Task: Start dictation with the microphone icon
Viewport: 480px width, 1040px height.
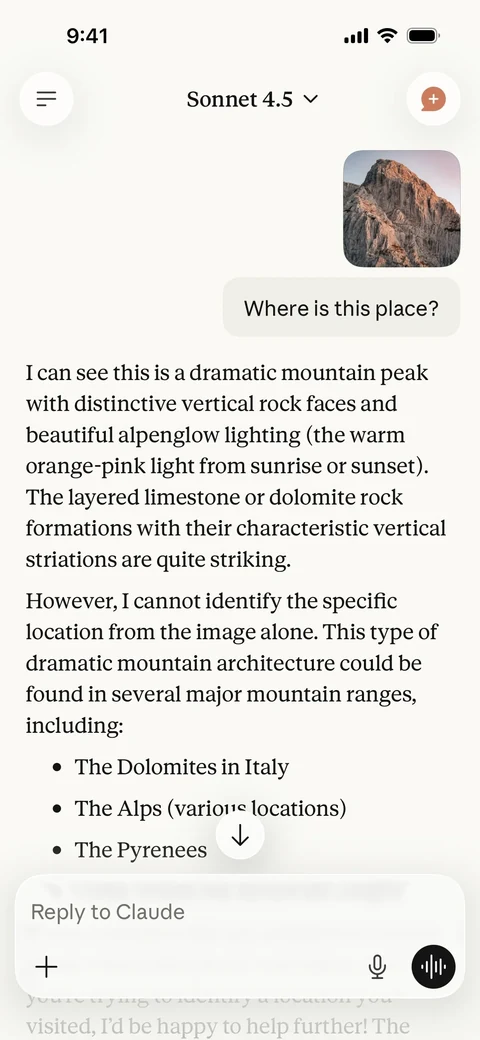Action: click(377, 967)
